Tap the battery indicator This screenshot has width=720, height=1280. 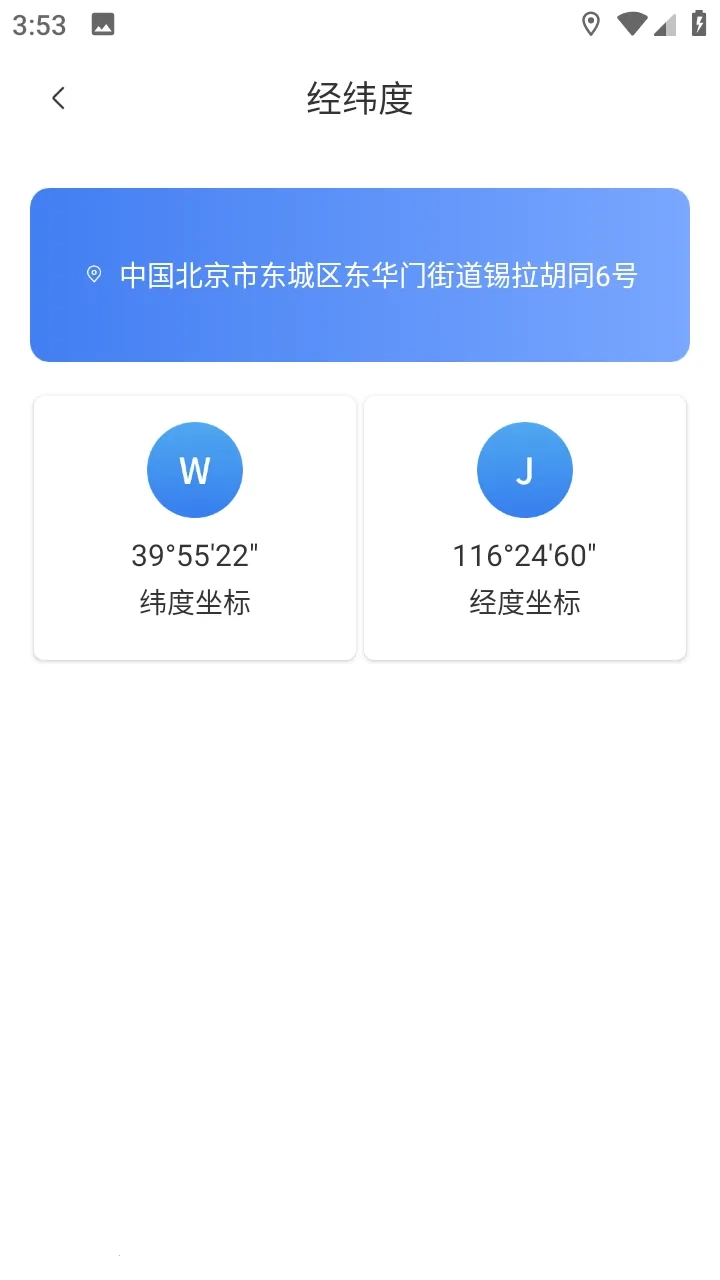click(698, 24)
